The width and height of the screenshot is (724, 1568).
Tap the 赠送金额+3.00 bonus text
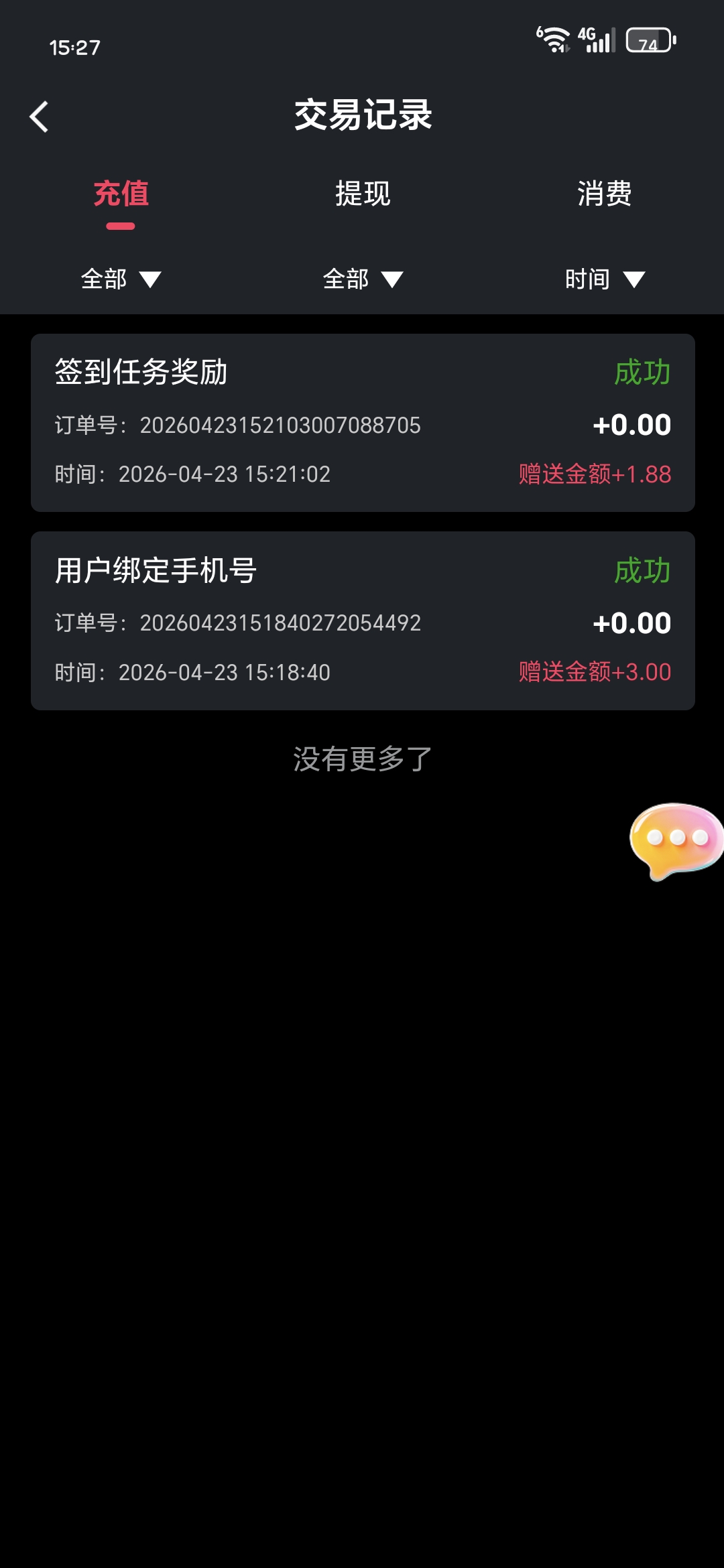click(595, 671)
